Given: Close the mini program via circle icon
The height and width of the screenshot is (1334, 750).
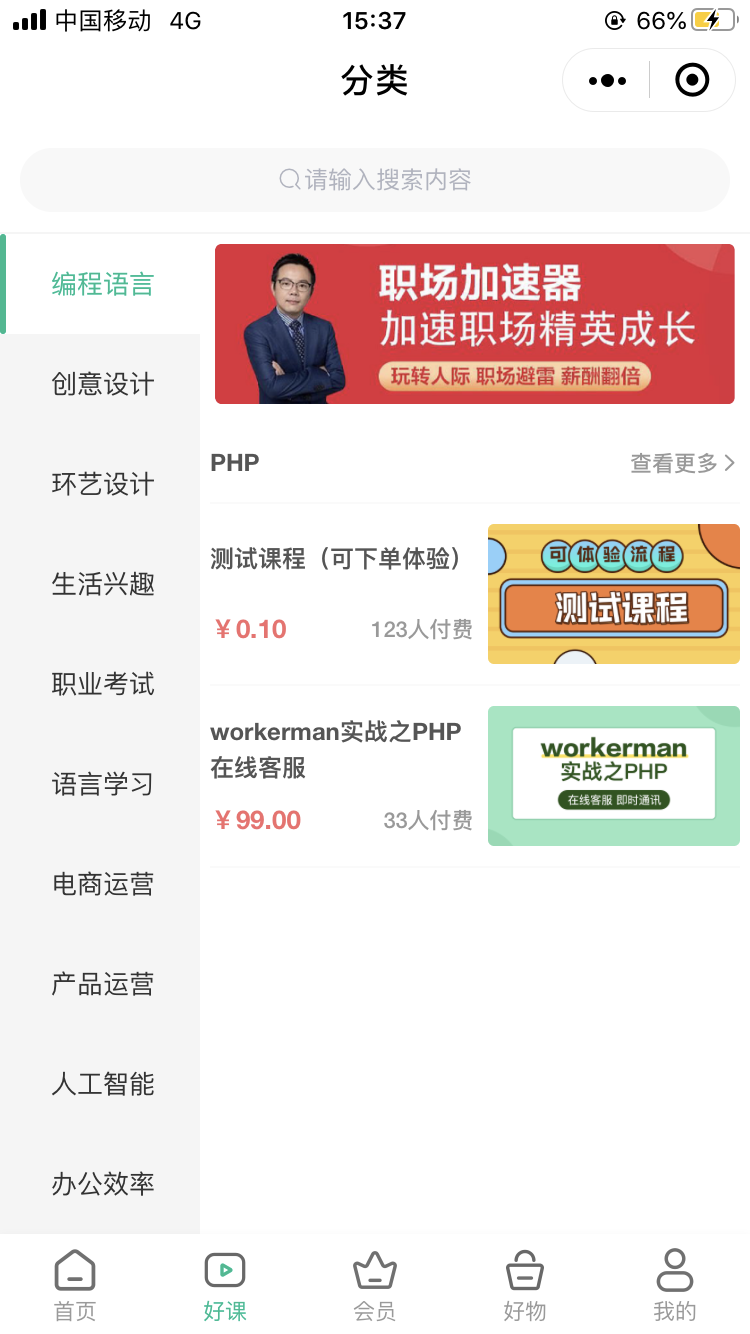Looking at the screenshot, I should (692, 81).
